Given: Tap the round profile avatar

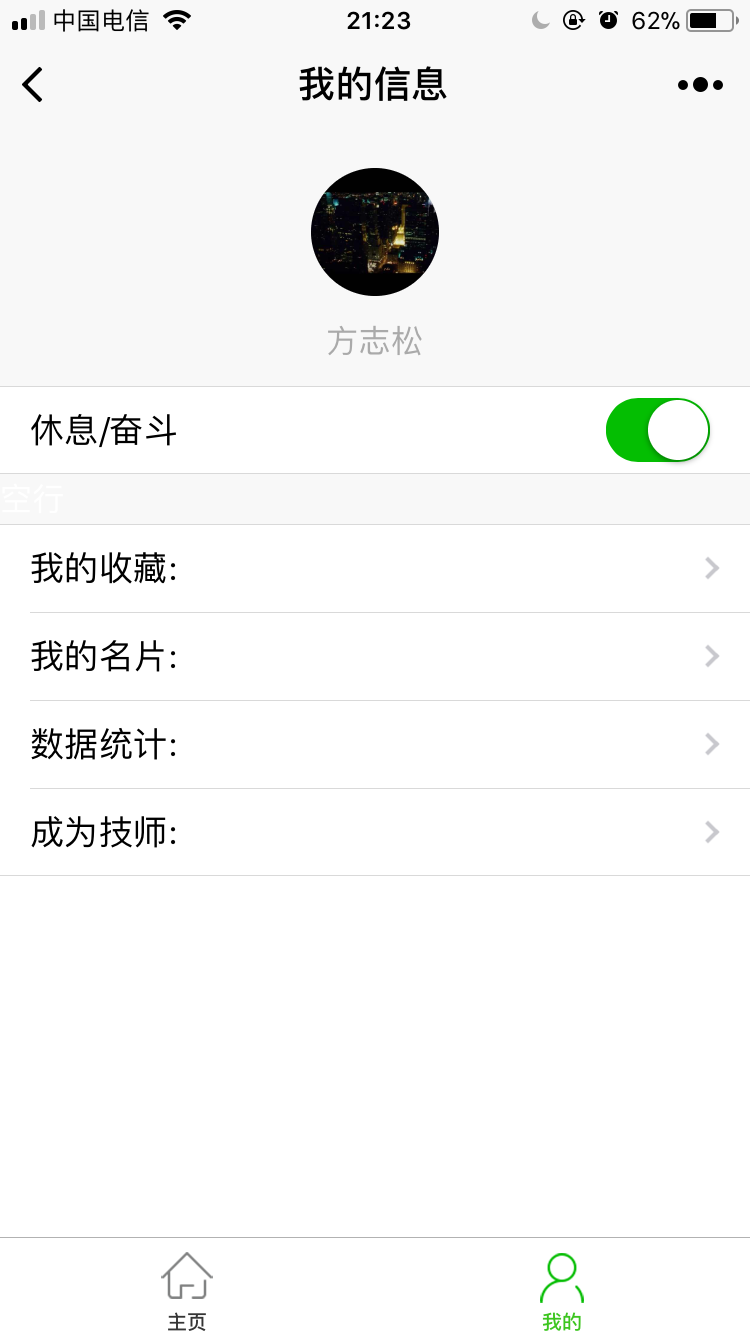Looking at the screenshot, I should [375, 232].
